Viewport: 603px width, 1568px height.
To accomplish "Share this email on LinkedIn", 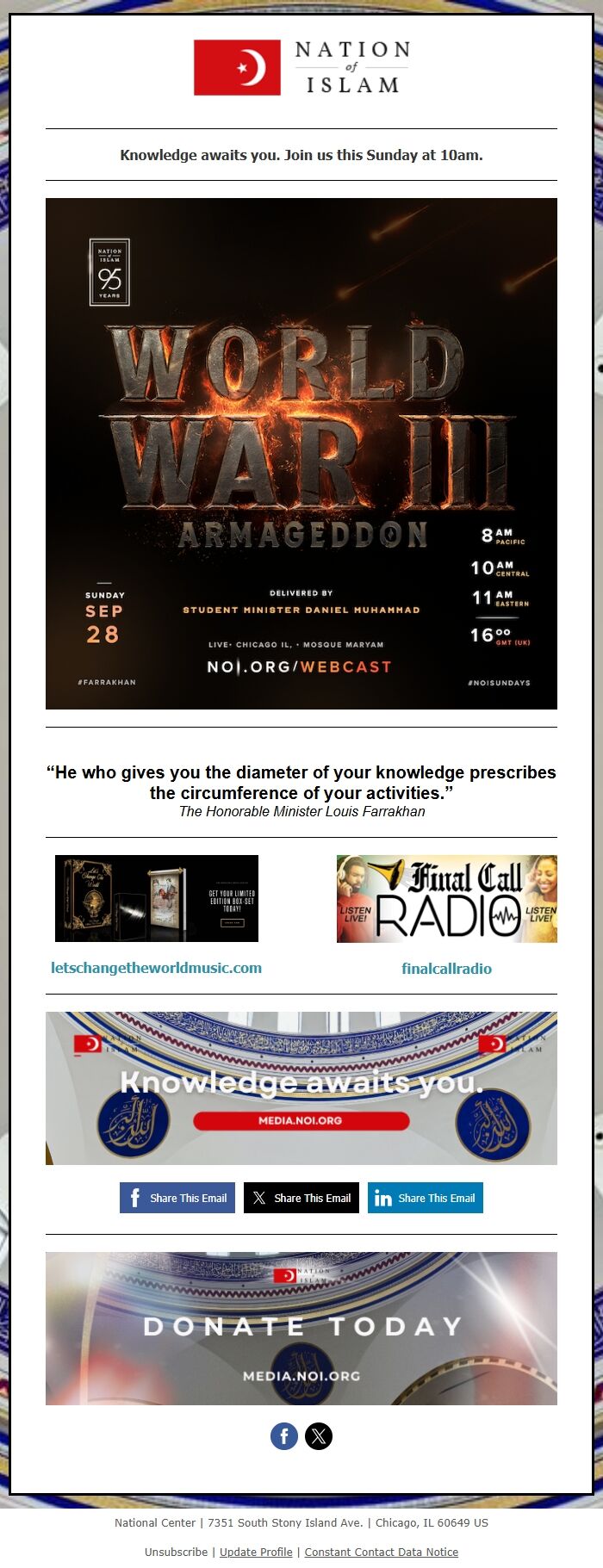I will point(426,1198).
